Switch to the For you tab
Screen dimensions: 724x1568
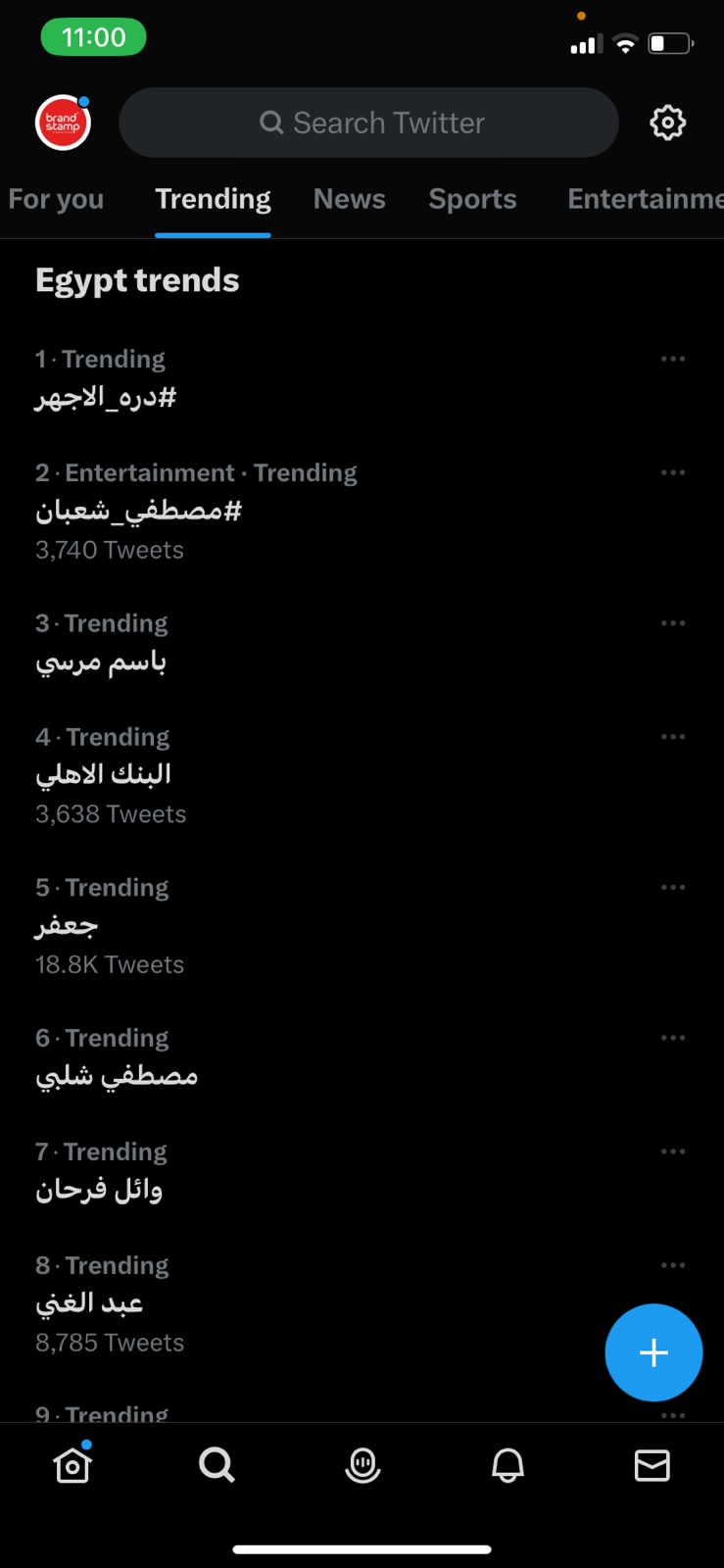(x=56, y=199)
